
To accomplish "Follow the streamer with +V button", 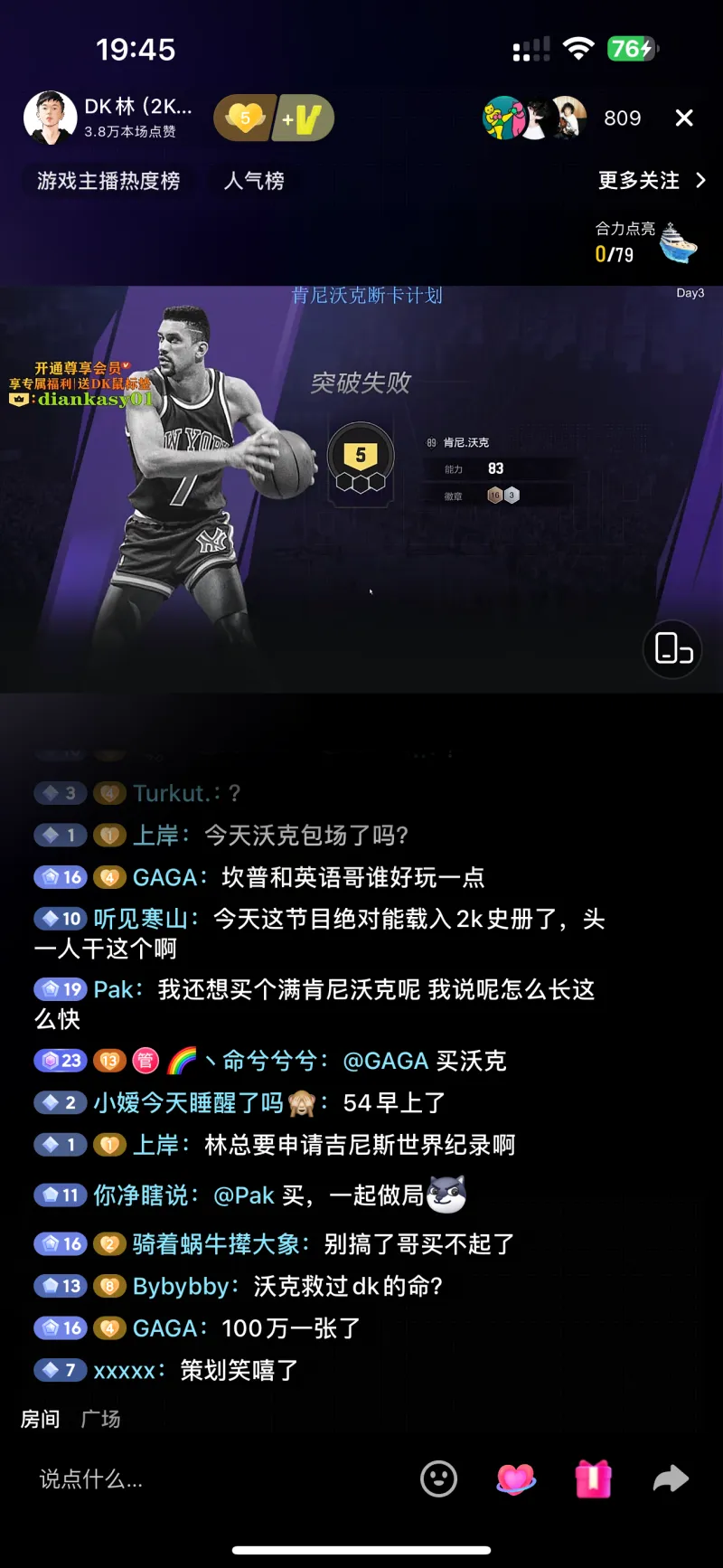I will [x=305, y=118].
